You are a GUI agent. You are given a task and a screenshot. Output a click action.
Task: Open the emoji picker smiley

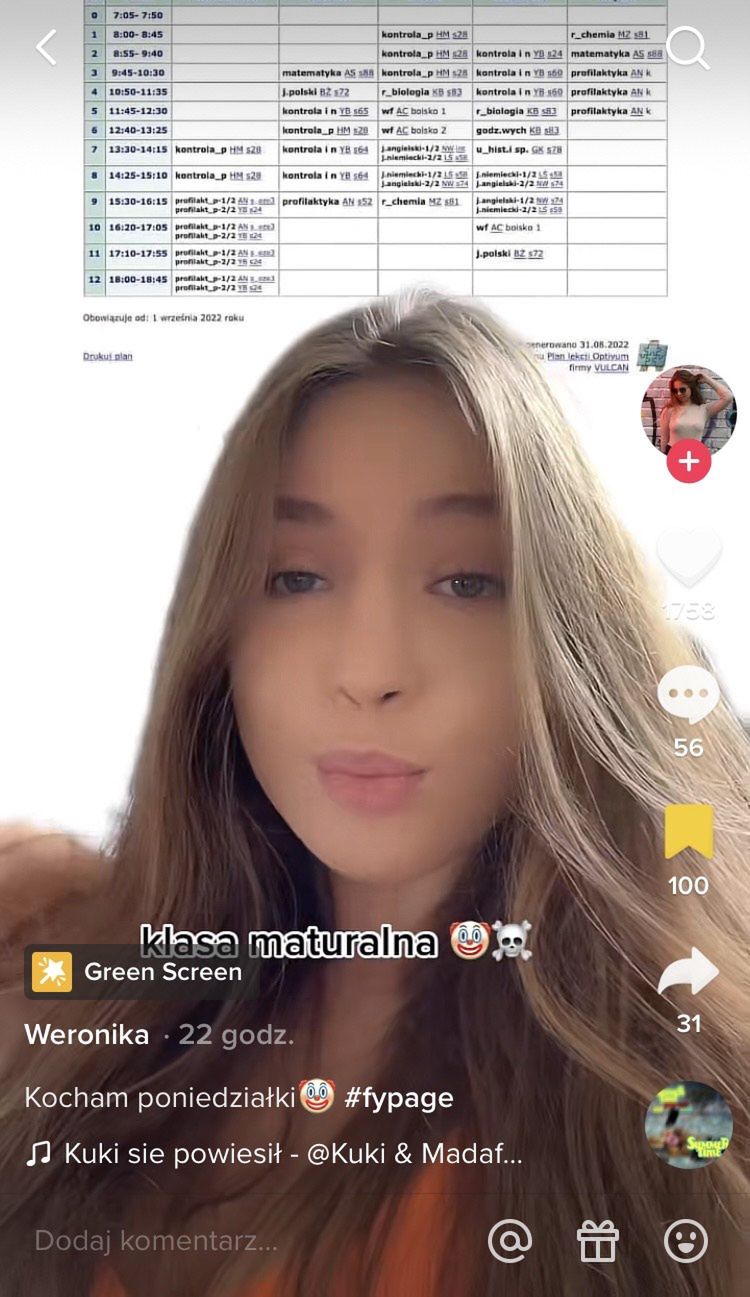[x=686, y=1241]
